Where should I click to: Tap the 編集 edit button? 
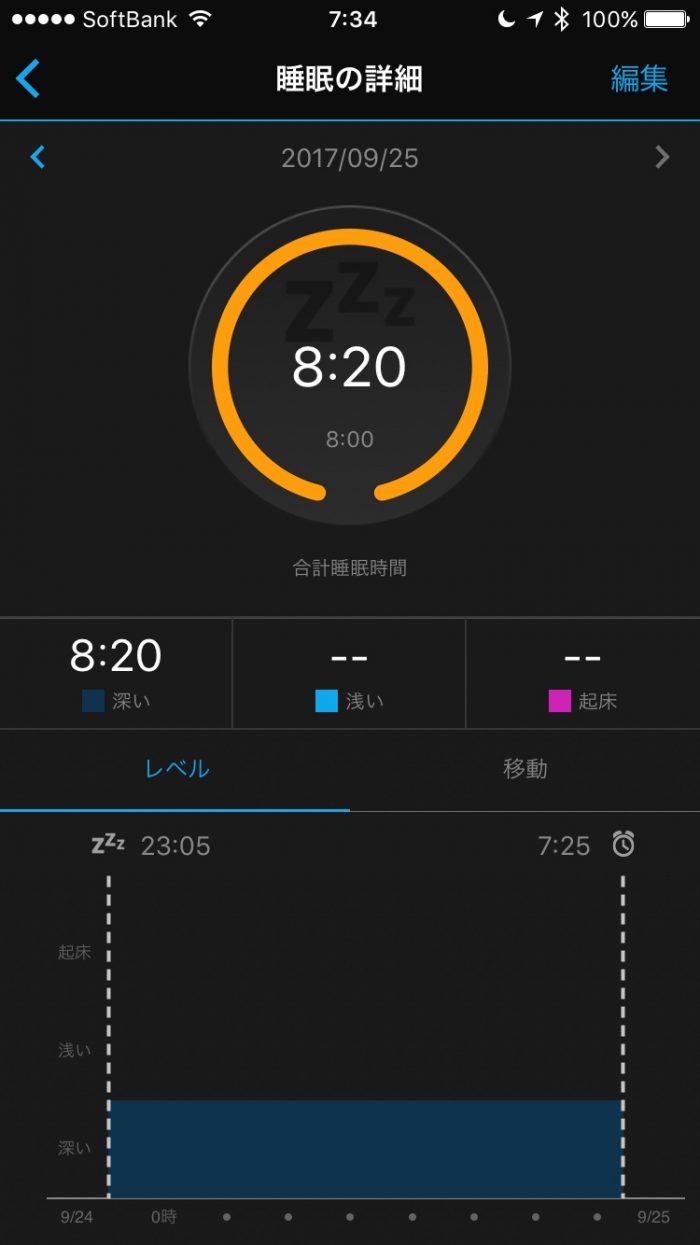[x=639, y=79]
